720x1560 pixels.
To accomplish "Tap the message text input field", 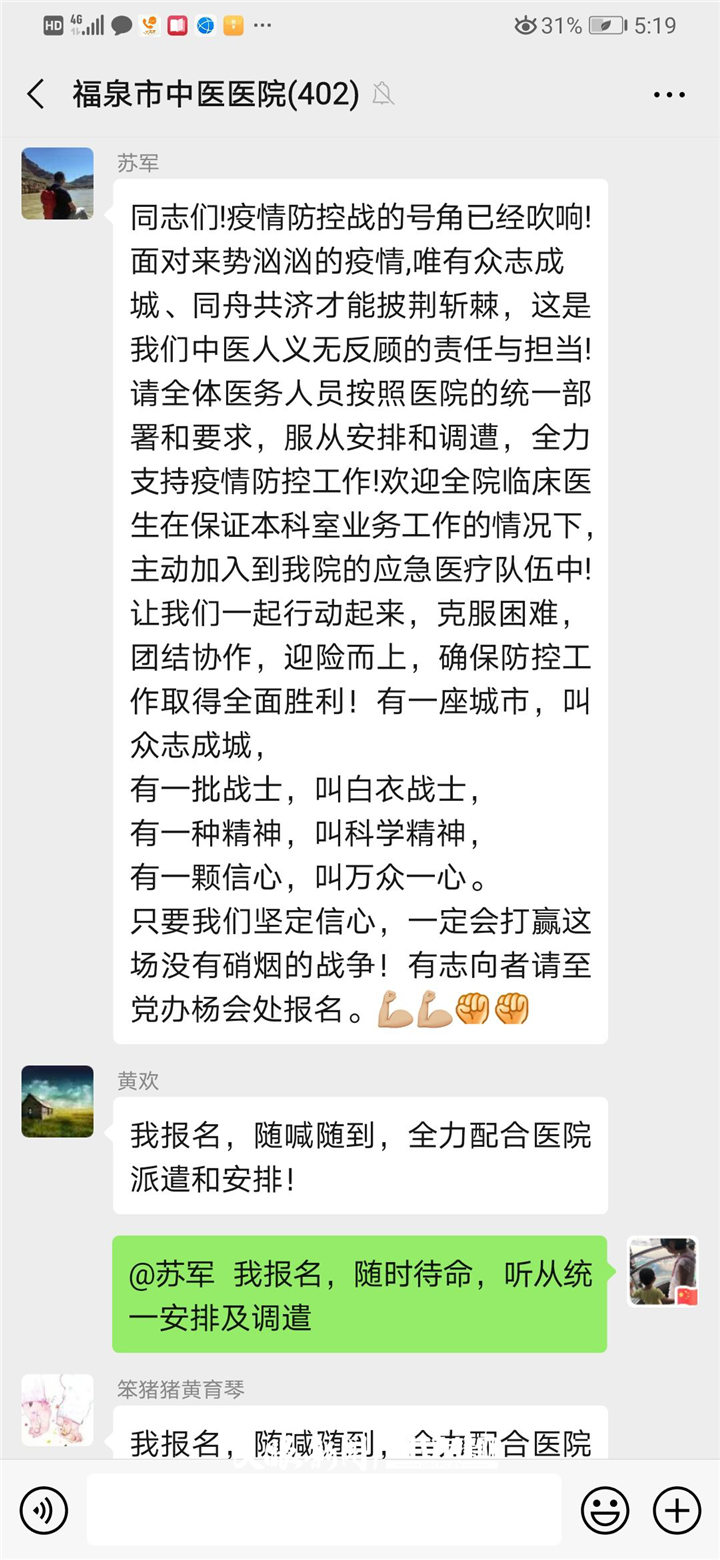I will click(x=324, y=1510).
